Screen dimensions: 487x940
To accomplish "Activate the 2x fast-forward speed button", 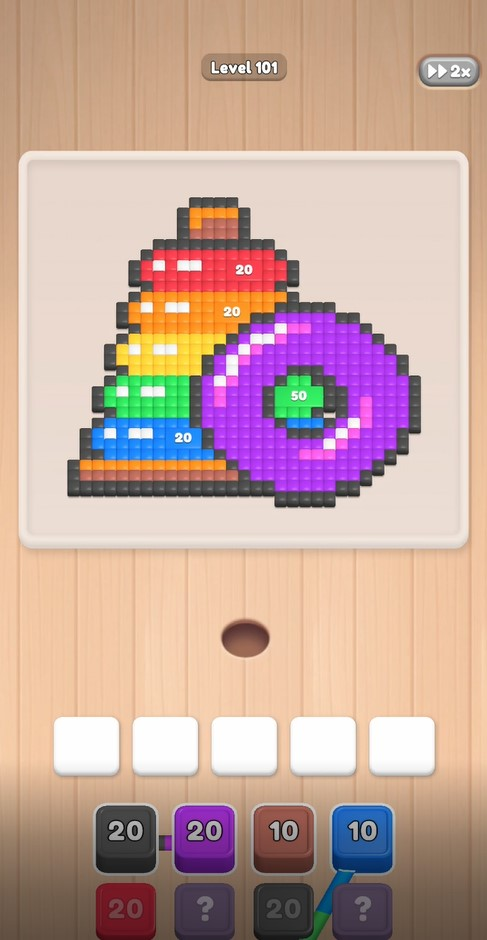I will (449, 71).
